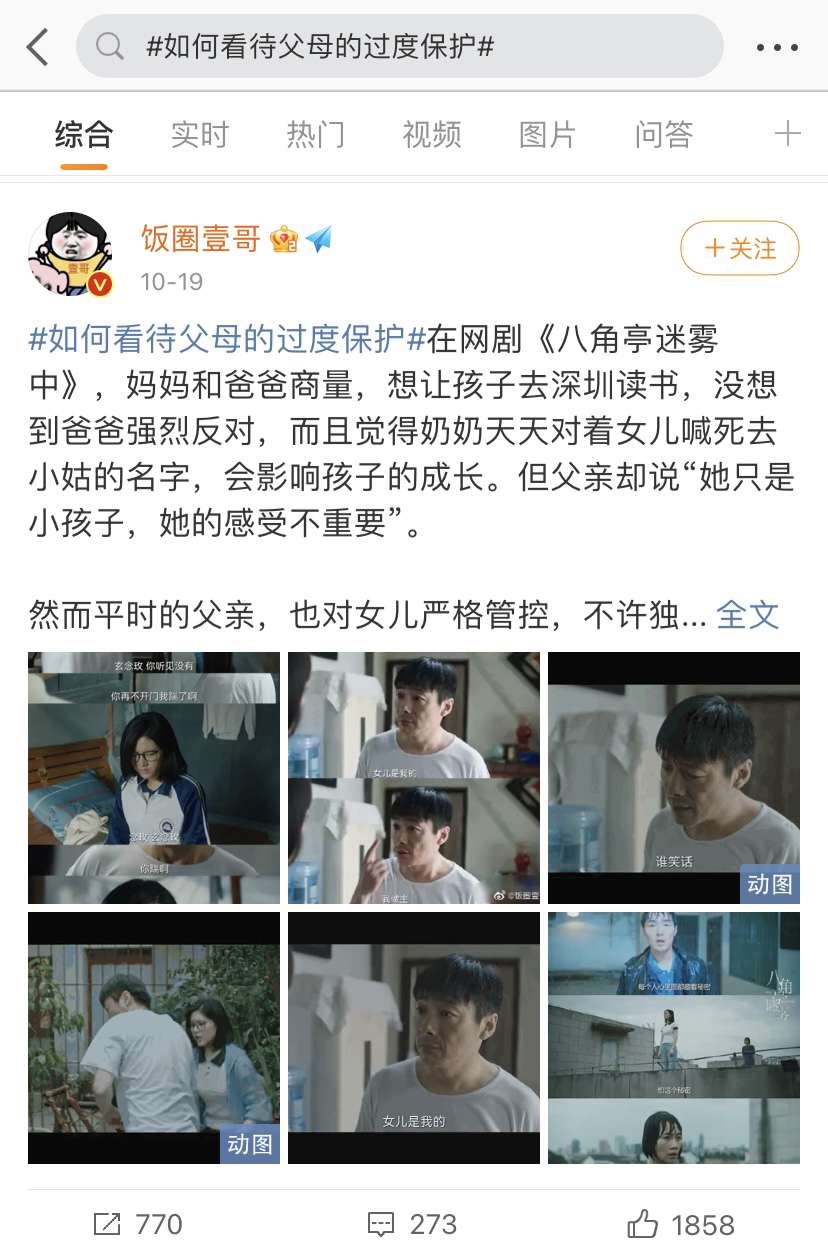Go back with the top-left arrow
The image size is (828, 1256).
click(x=37, y=47)
